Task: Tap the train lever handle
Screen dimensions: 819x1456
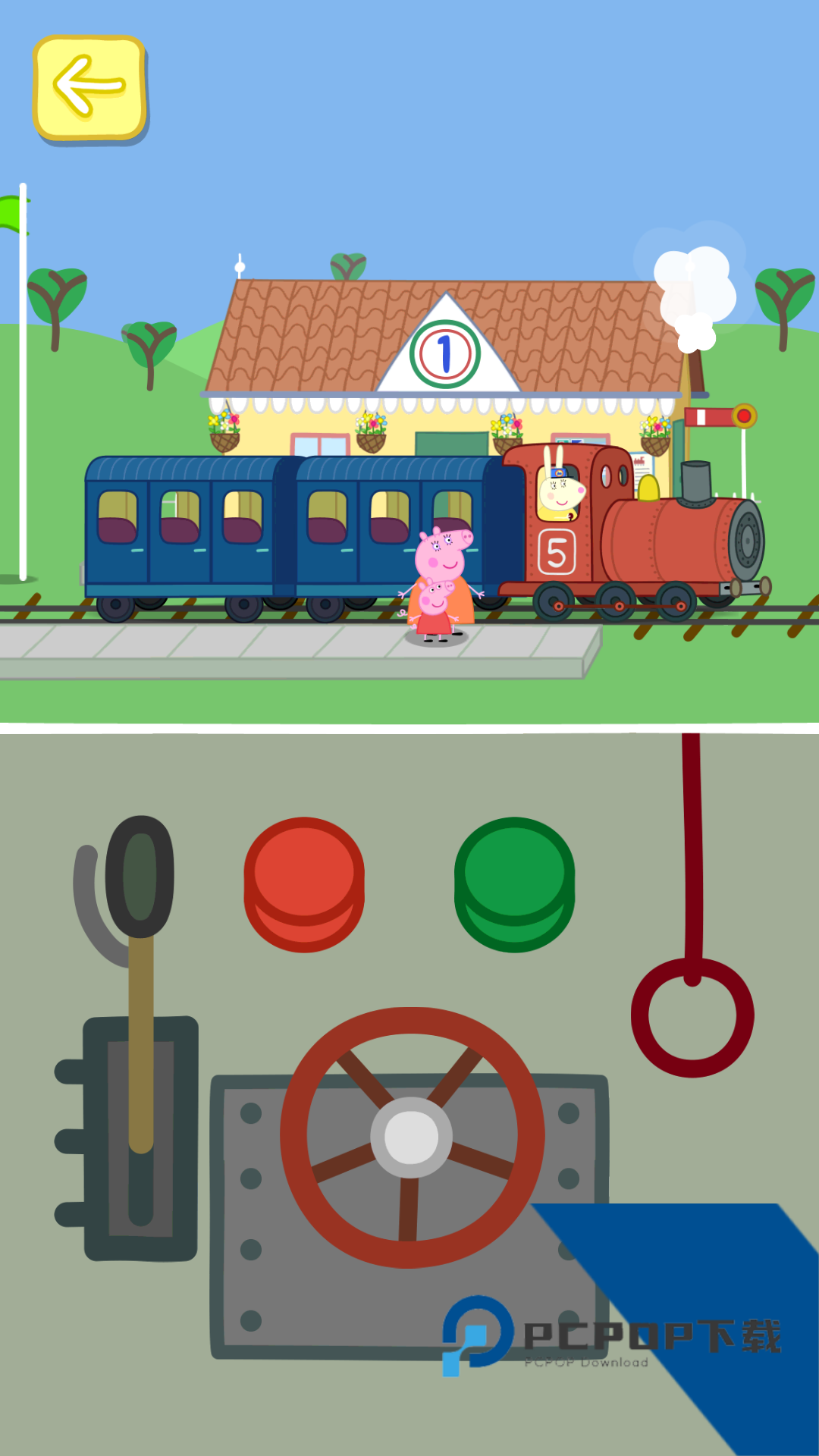Action: tap(140, 877)
